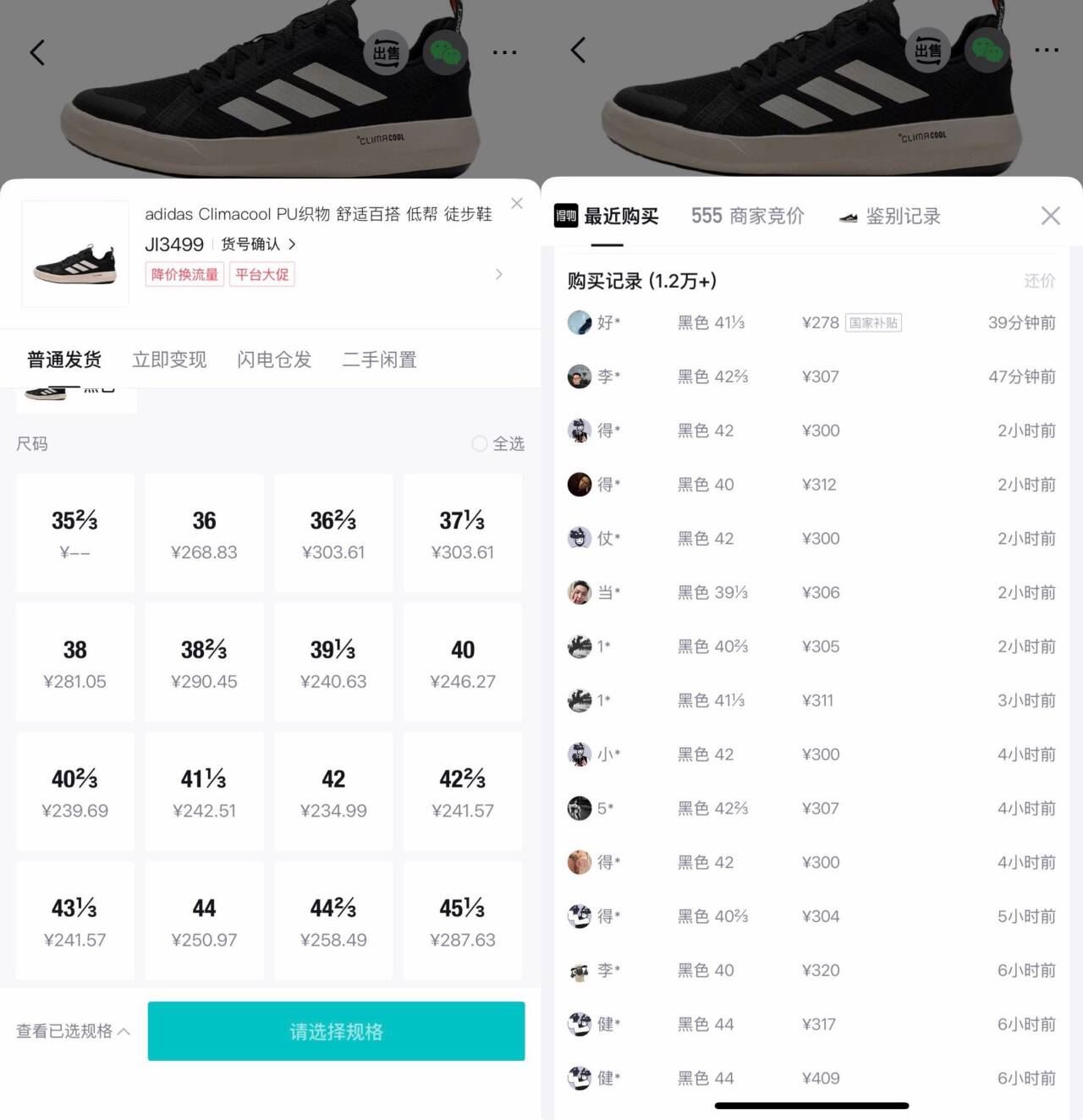1083x1120 pixels.
Task: Switch to the 闪电仓发 tab
Action: point(274,360)
